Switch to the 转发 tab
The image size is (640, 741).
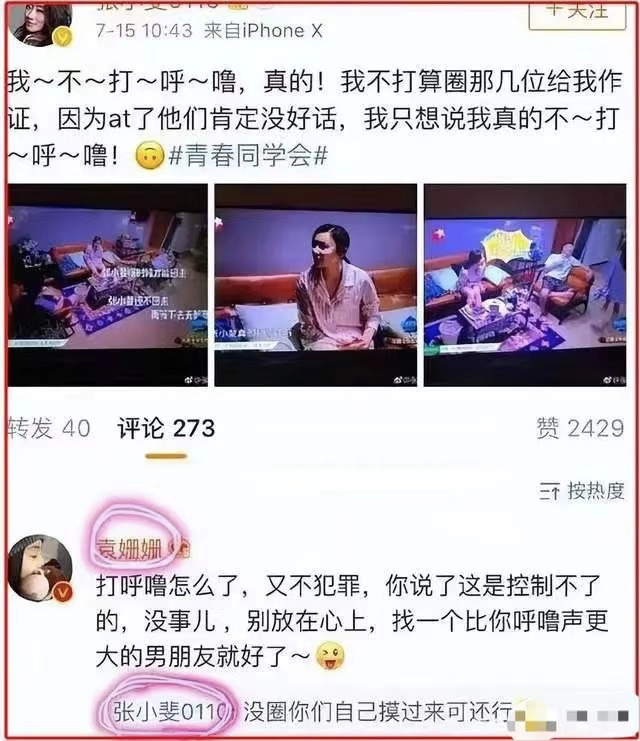pyautogui.click(x=48, y=429)
